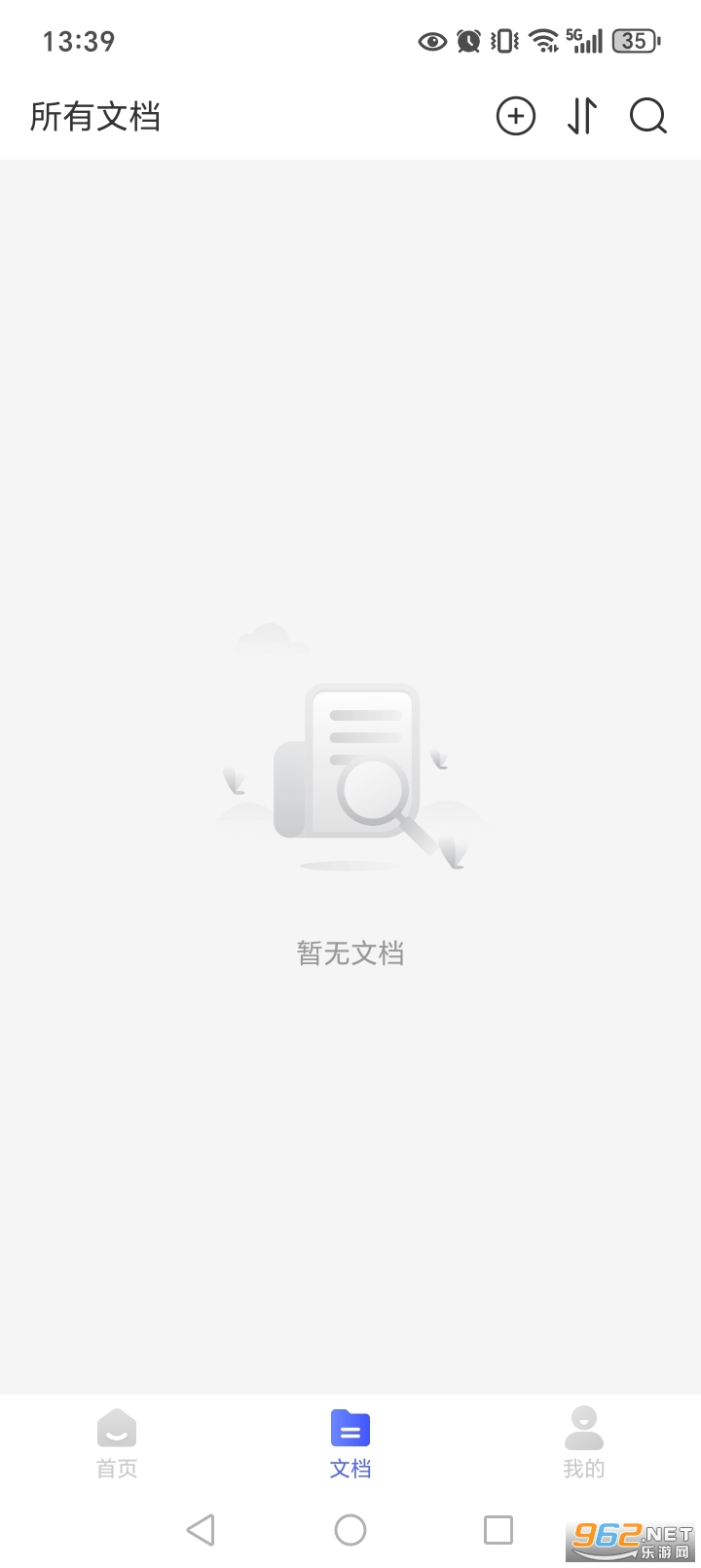
Task: Go to the 我的 tab
Action: pos(584,1443)
